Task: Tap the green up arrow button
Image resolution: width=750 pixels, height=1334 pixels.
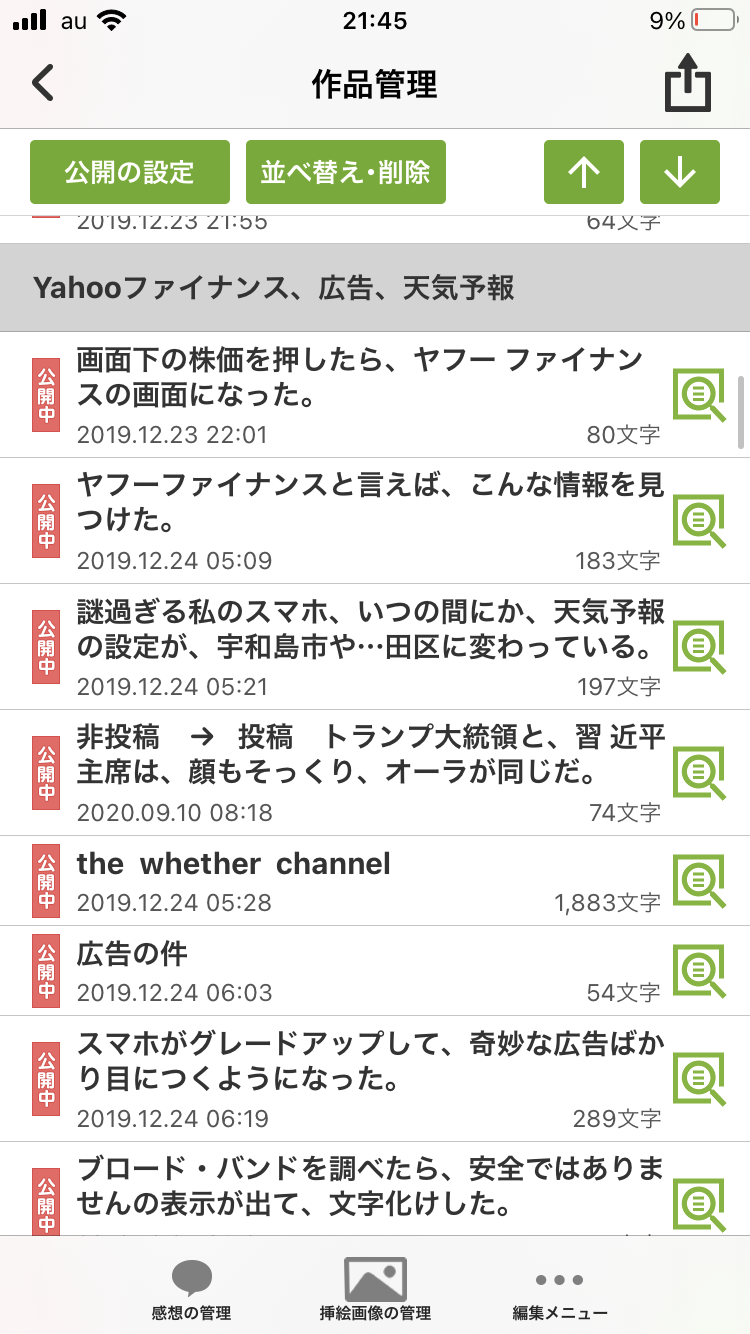Action: 584,172
